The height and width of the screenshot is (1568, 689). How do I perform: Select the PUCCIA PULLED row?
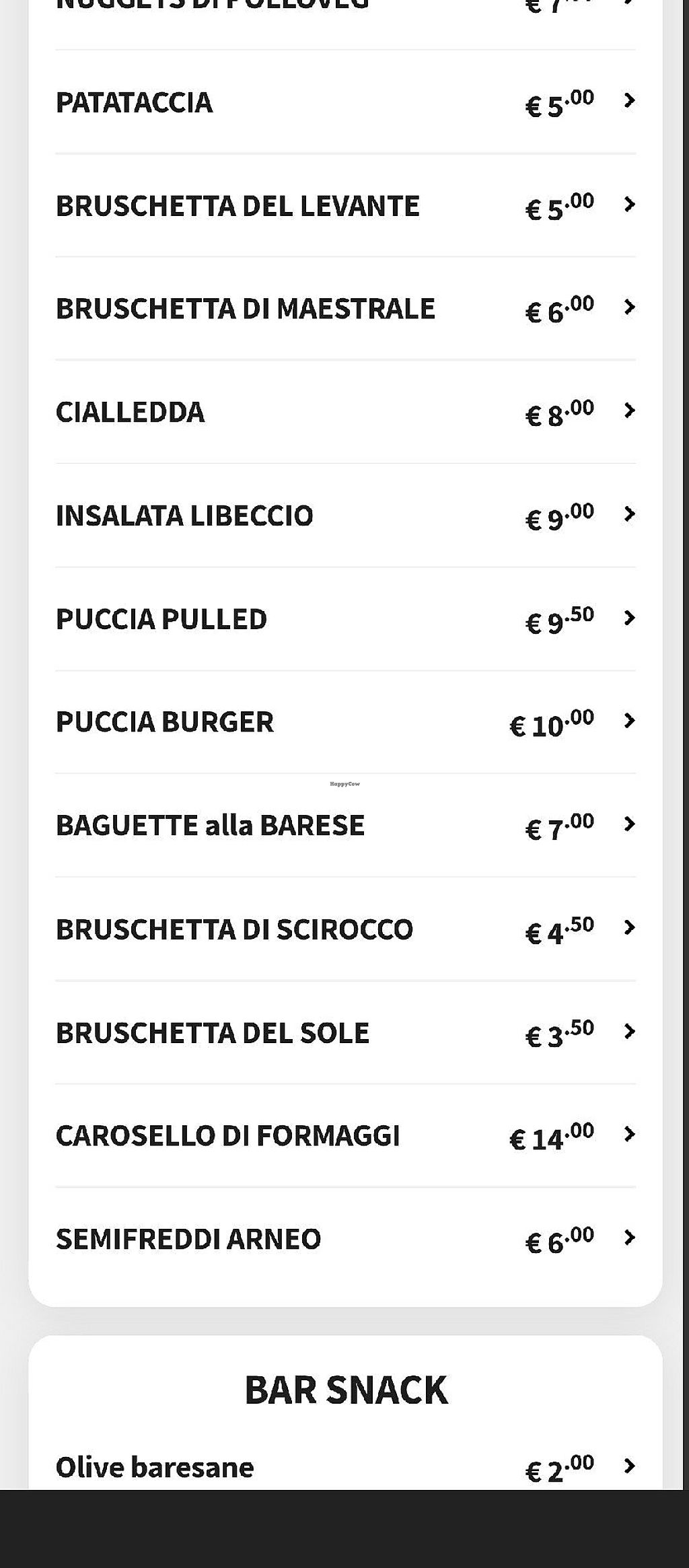click(345, 619)
